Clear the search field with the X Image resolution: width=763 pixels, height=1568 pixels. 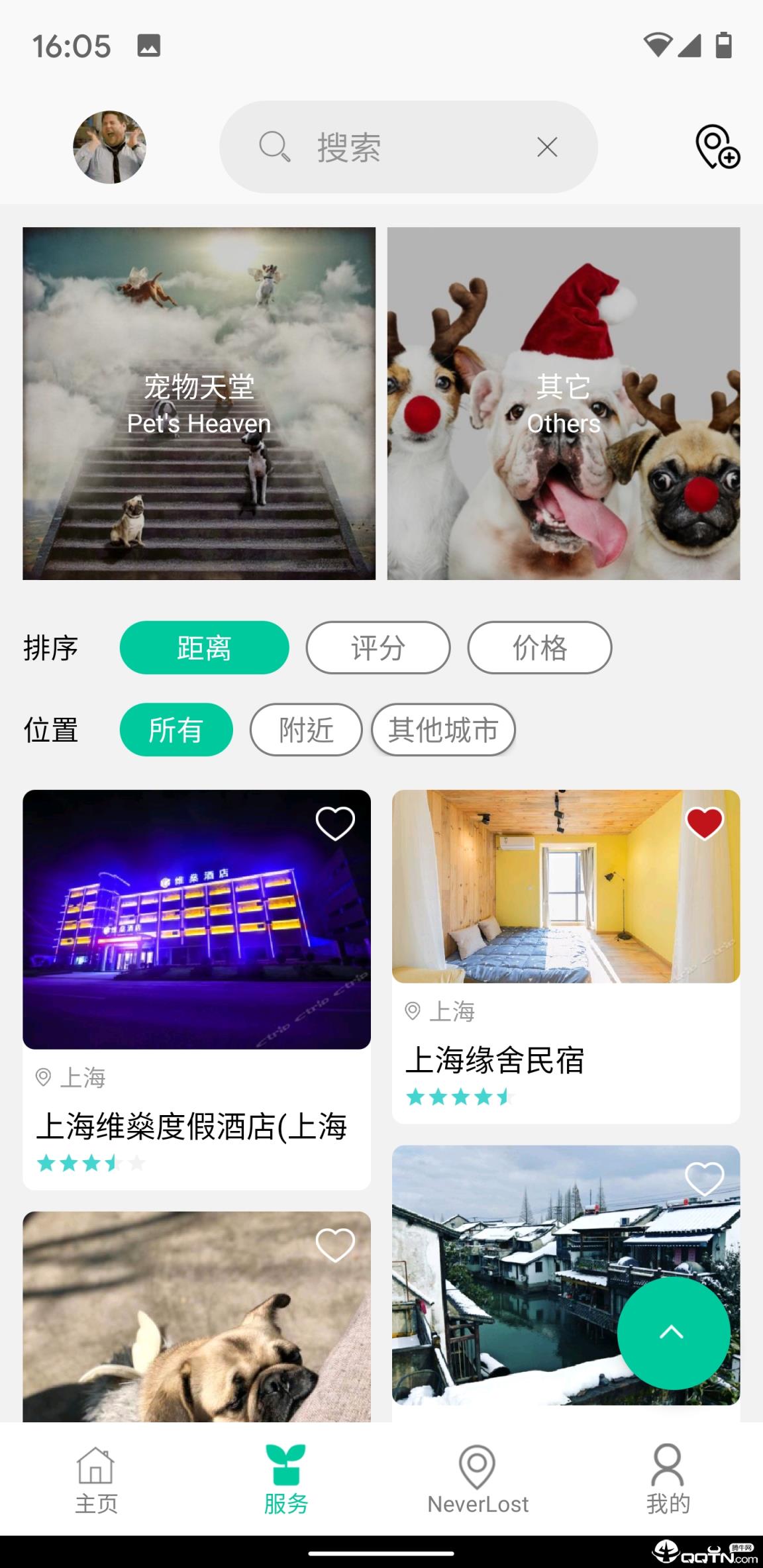(x=546, y=147)
